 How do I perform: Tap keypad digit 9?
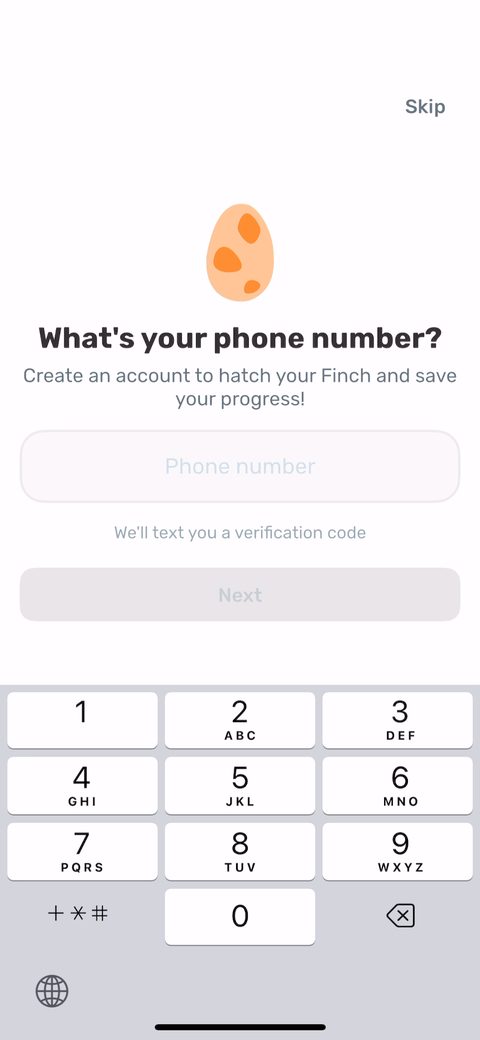pyautogui.click(x=398, y=851)
